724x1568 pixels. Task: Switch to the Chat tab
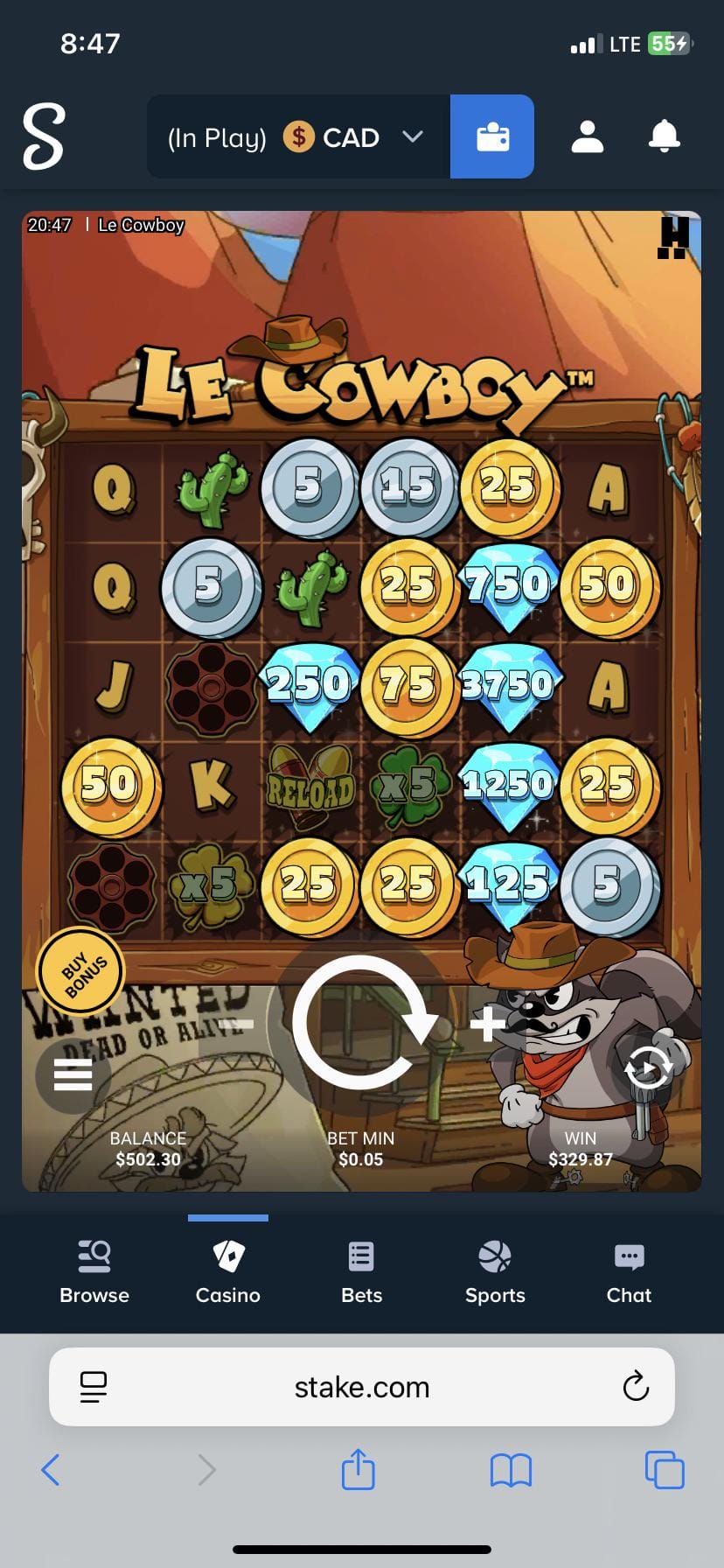(x=628, y=1255)
